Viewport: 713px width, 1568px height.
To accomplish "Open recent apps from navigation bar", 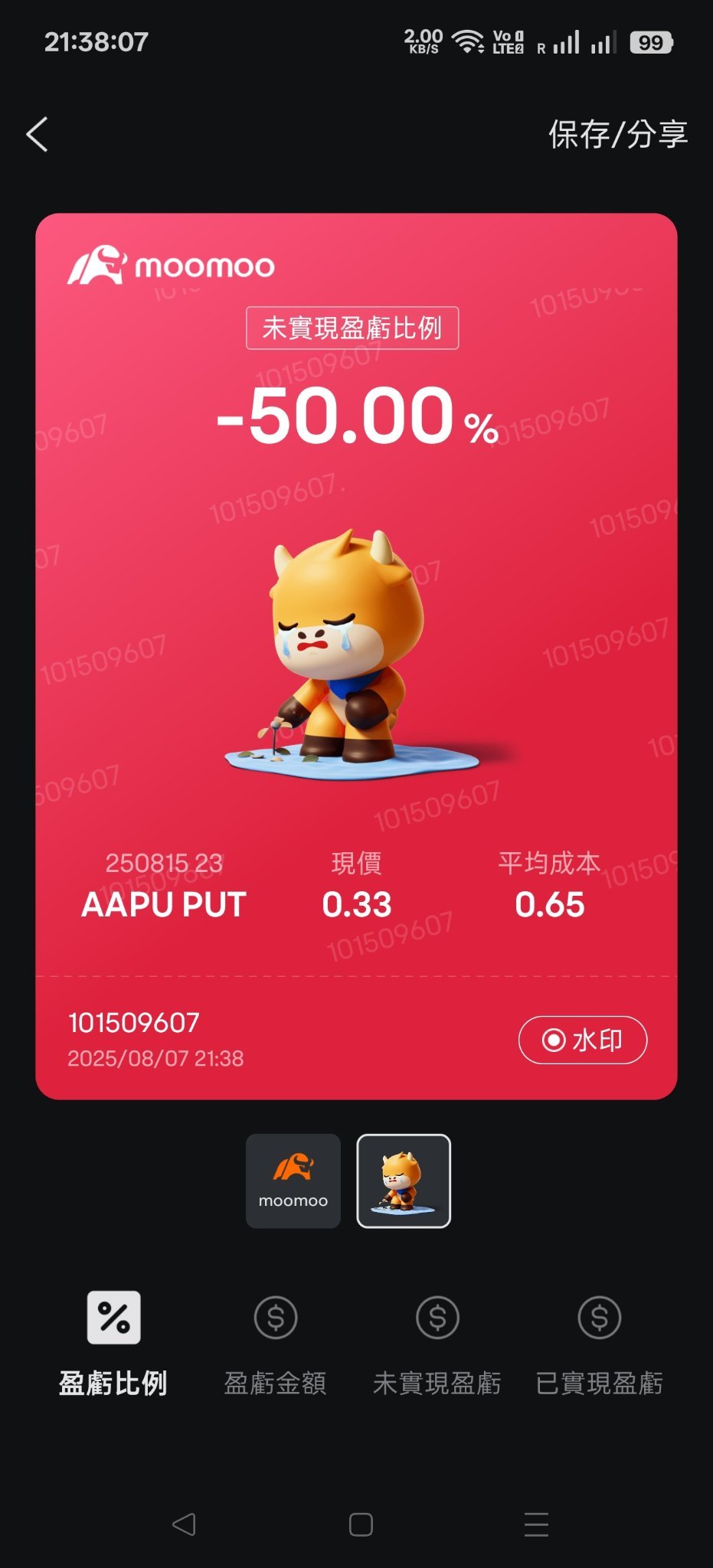I will 536,1524.
